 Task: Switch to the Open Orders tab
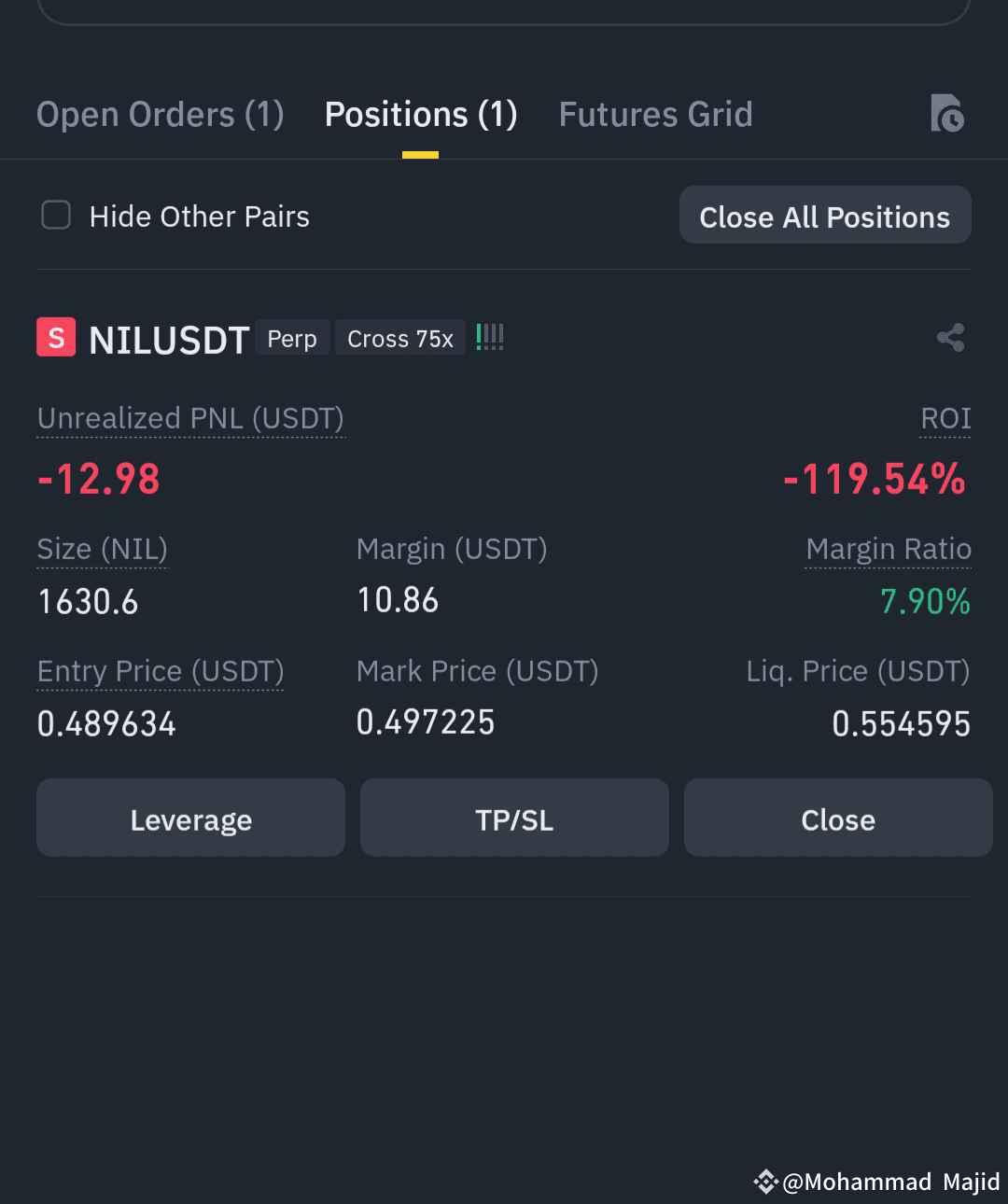(160, 113)
